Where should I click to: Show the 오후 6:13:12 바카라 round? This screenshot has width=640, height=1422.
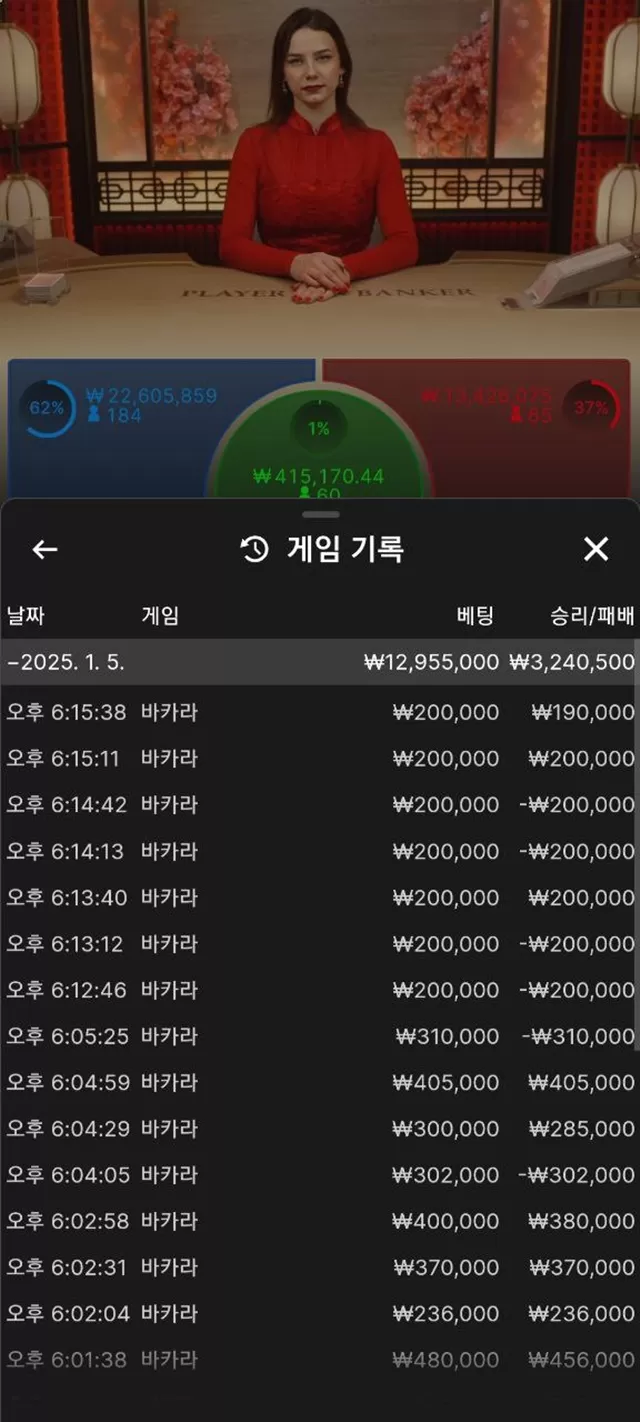pyautogui.click(x=319, y=943)
